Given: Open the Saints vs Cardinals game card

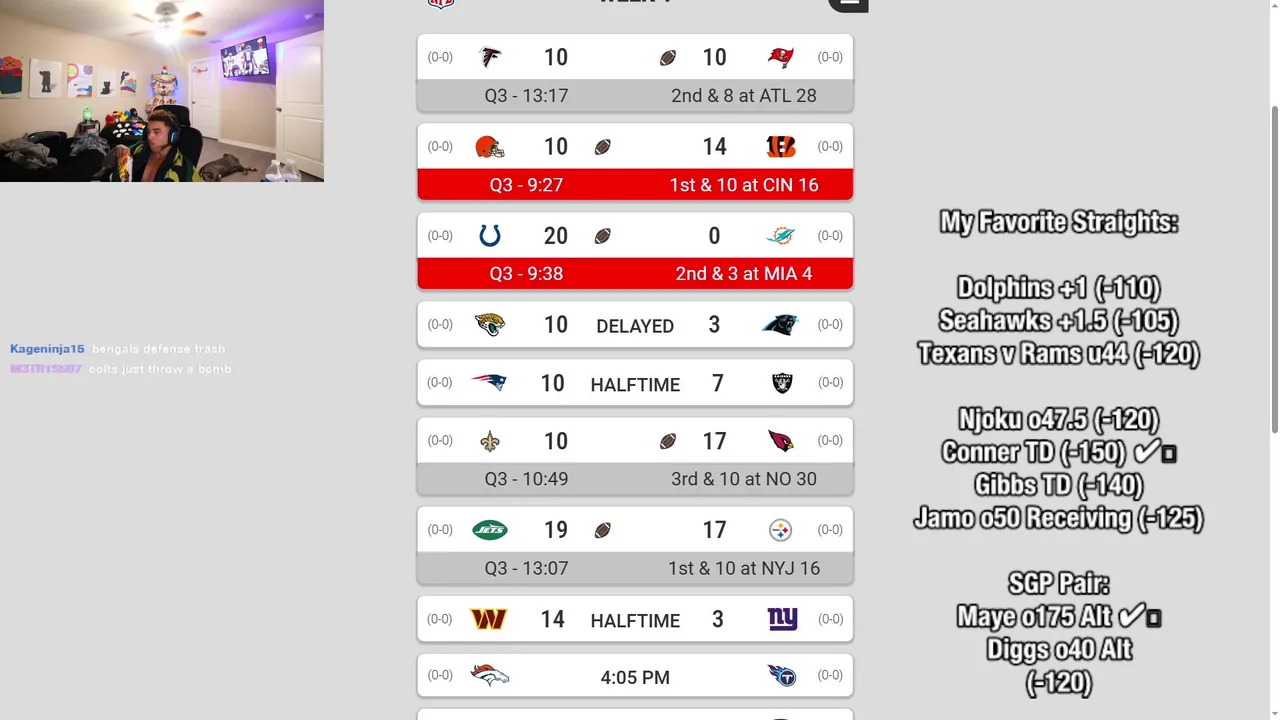Looking at the screenshot, I should click(635, 457).
